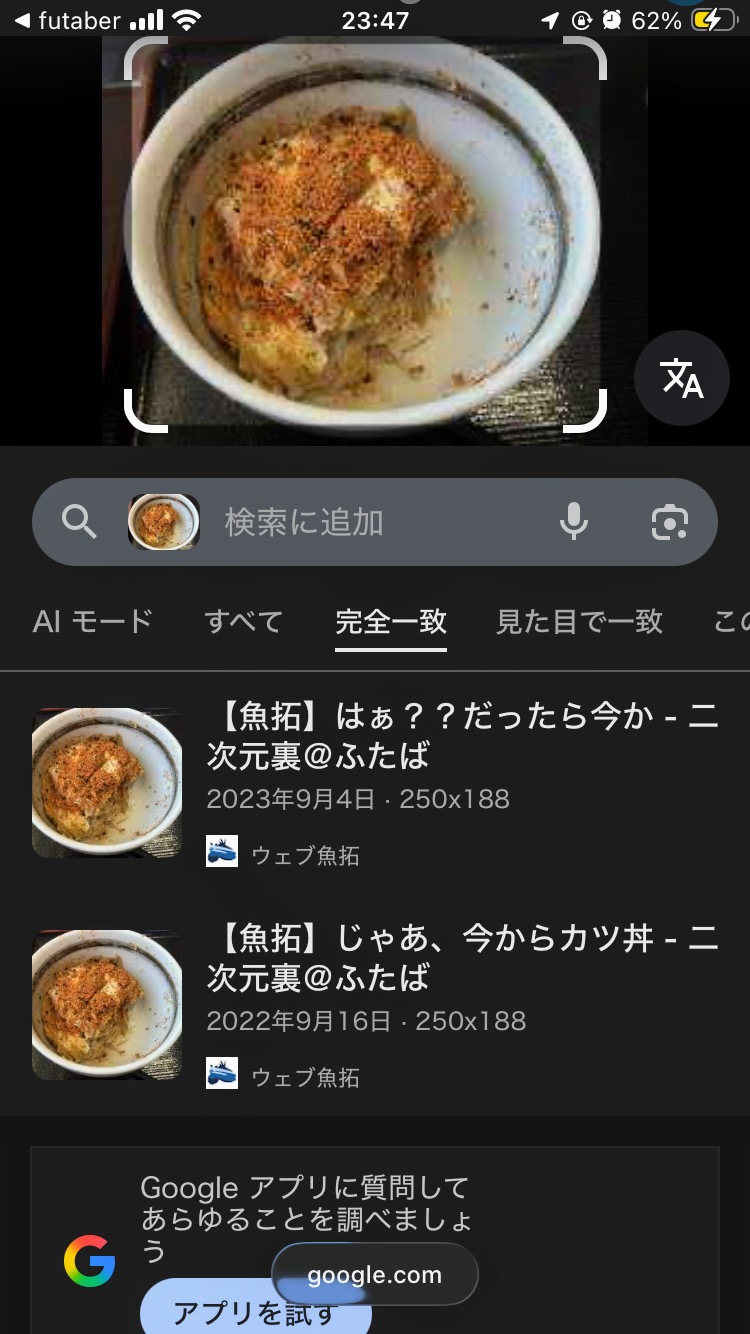
Task: Select the 完全一致 tab
Action: (x=391, y=621)
